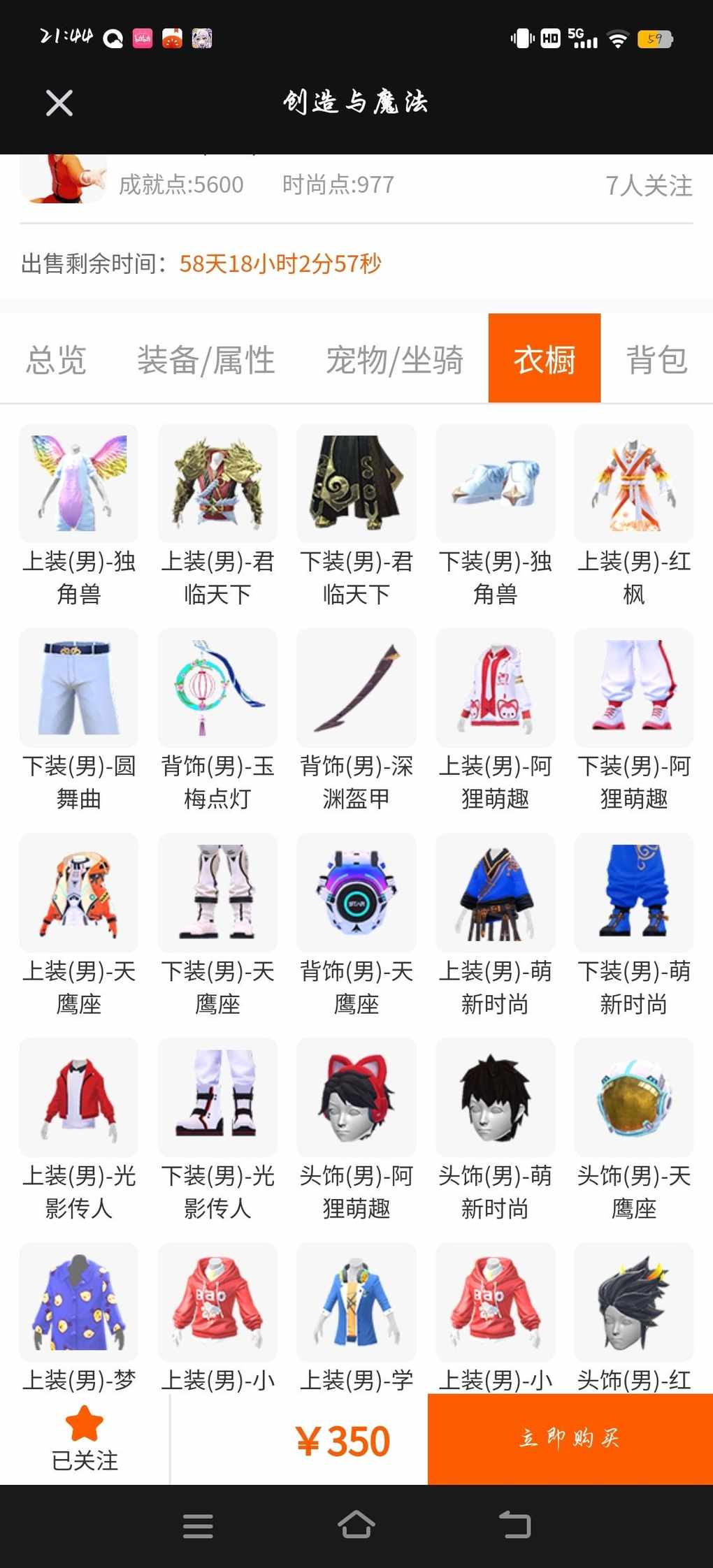Tap the 立即购买 button
This screenshot has width=713, height=1568.
(x=570, y=1439)
